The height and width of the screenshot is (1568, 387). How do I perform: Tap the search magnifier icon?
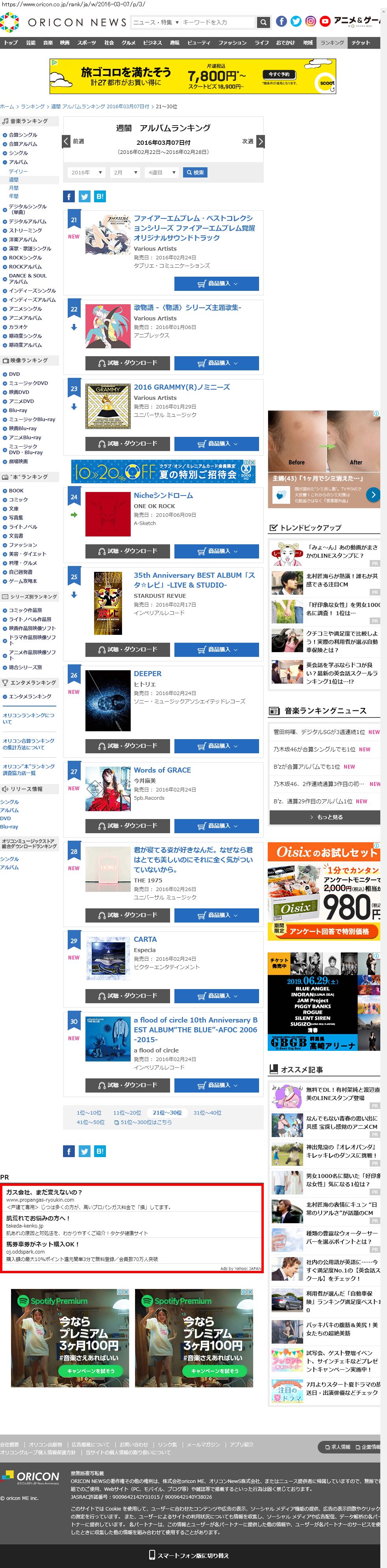263,22
